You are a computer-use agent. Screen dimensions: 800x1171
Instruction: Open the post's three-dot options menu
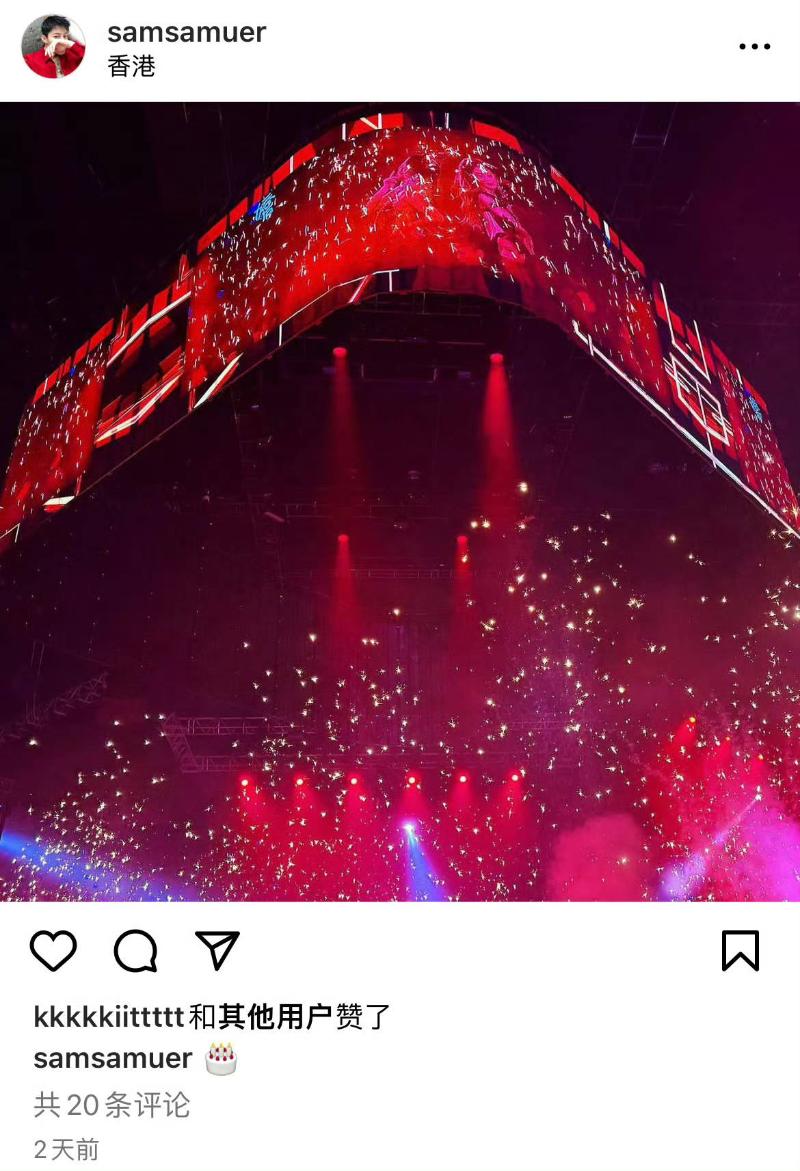click(x=754, y=47)
